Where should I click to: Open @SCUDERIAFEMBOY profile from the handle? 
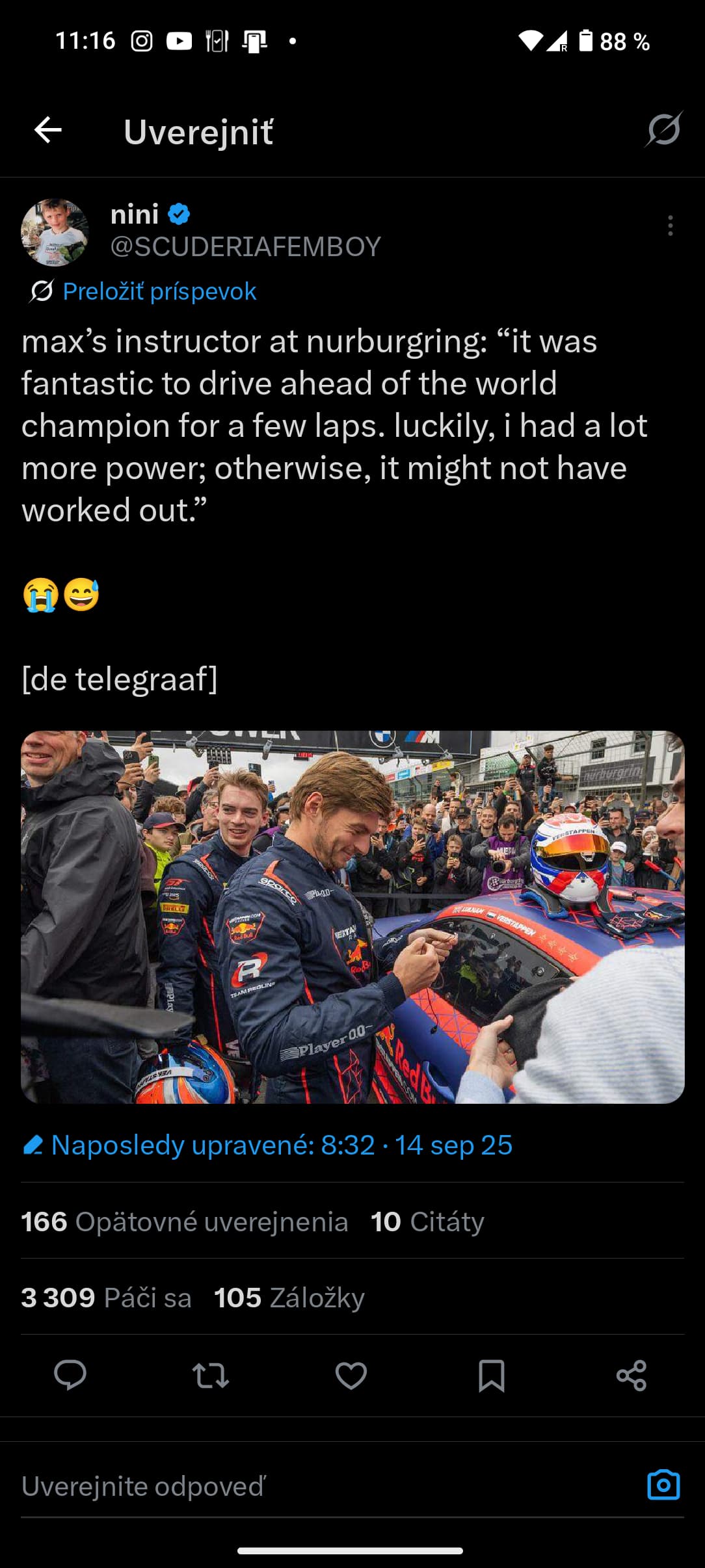pyautogui.click(x=245, y=246)
